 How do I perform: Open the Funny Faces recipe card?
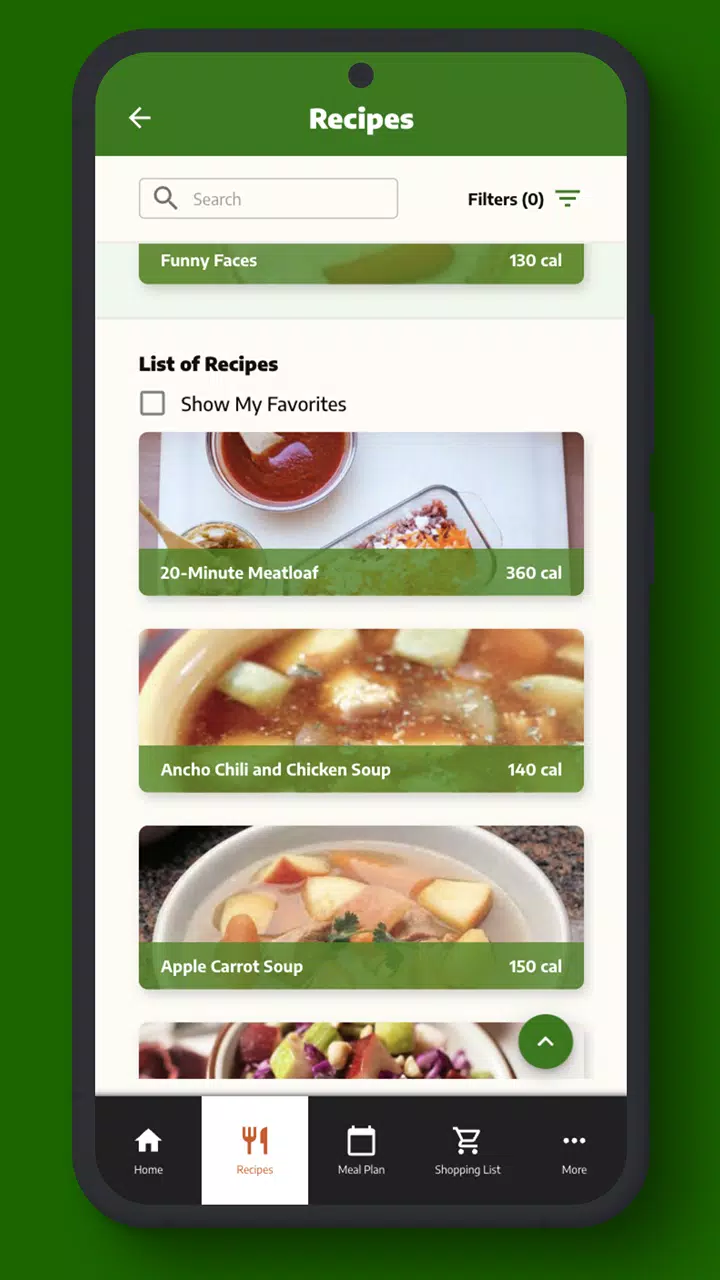360,262
